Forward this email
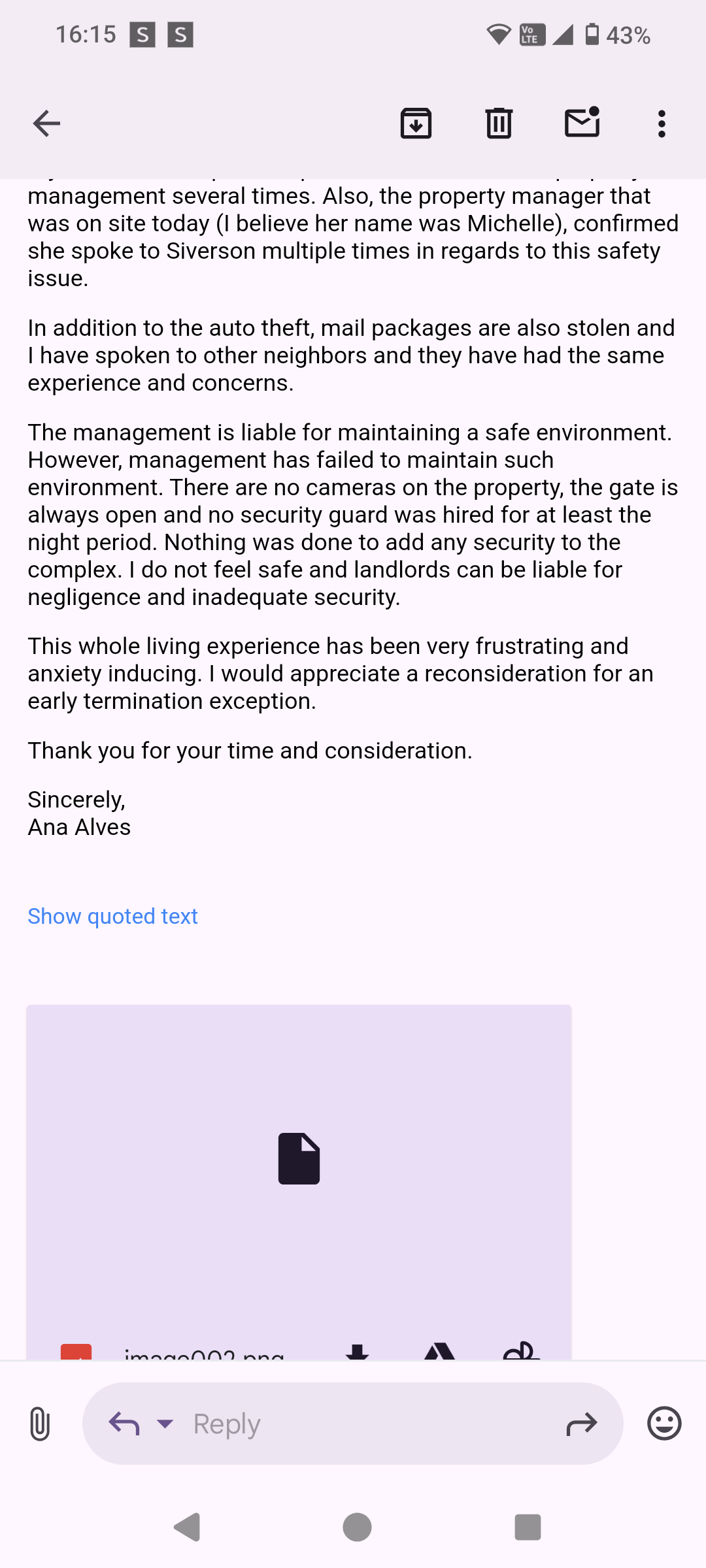 pos(581,1424)
